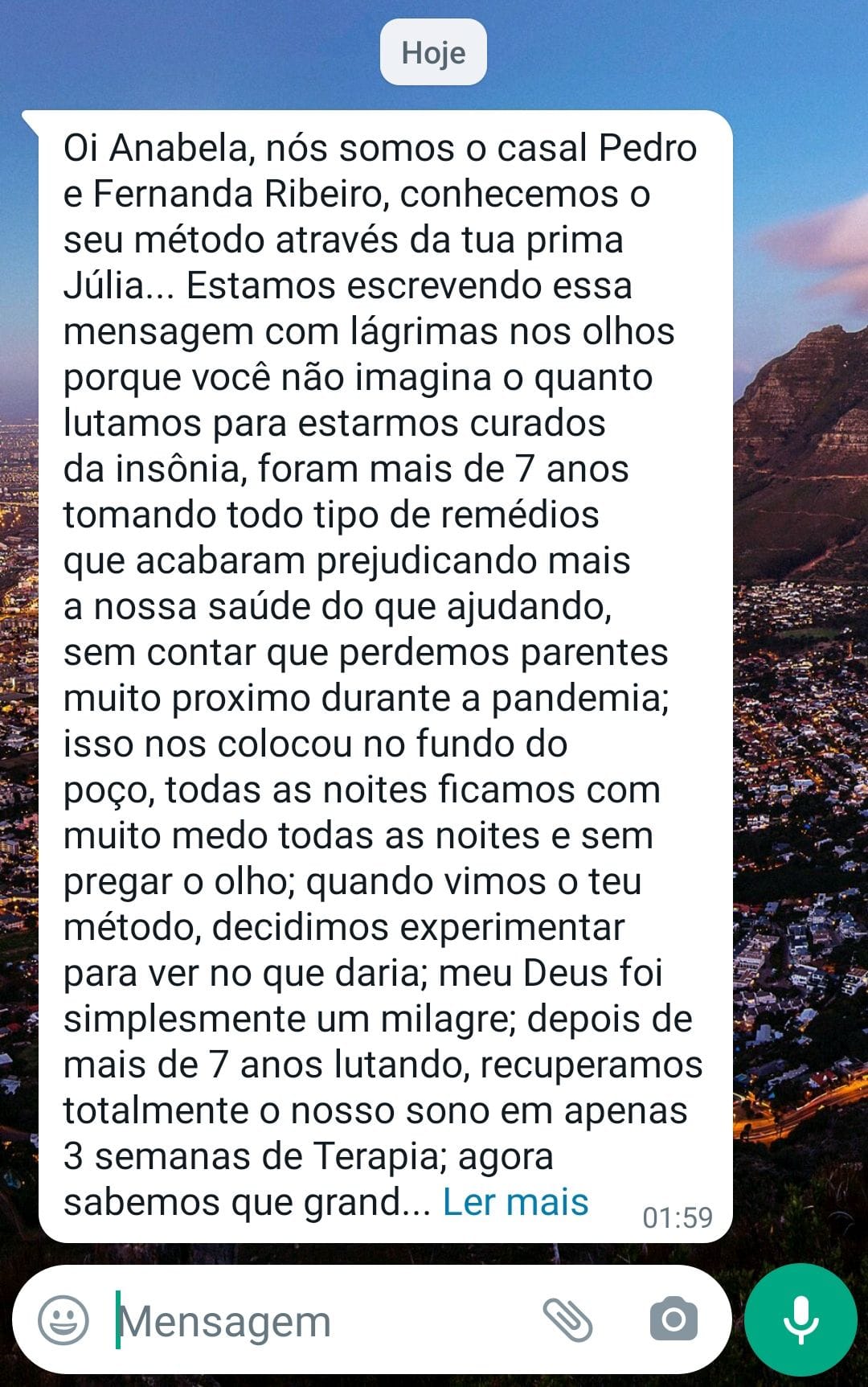Open the attachment paperclip menu
Viewport: 868px width, 1387px height.
[567, 1319]
